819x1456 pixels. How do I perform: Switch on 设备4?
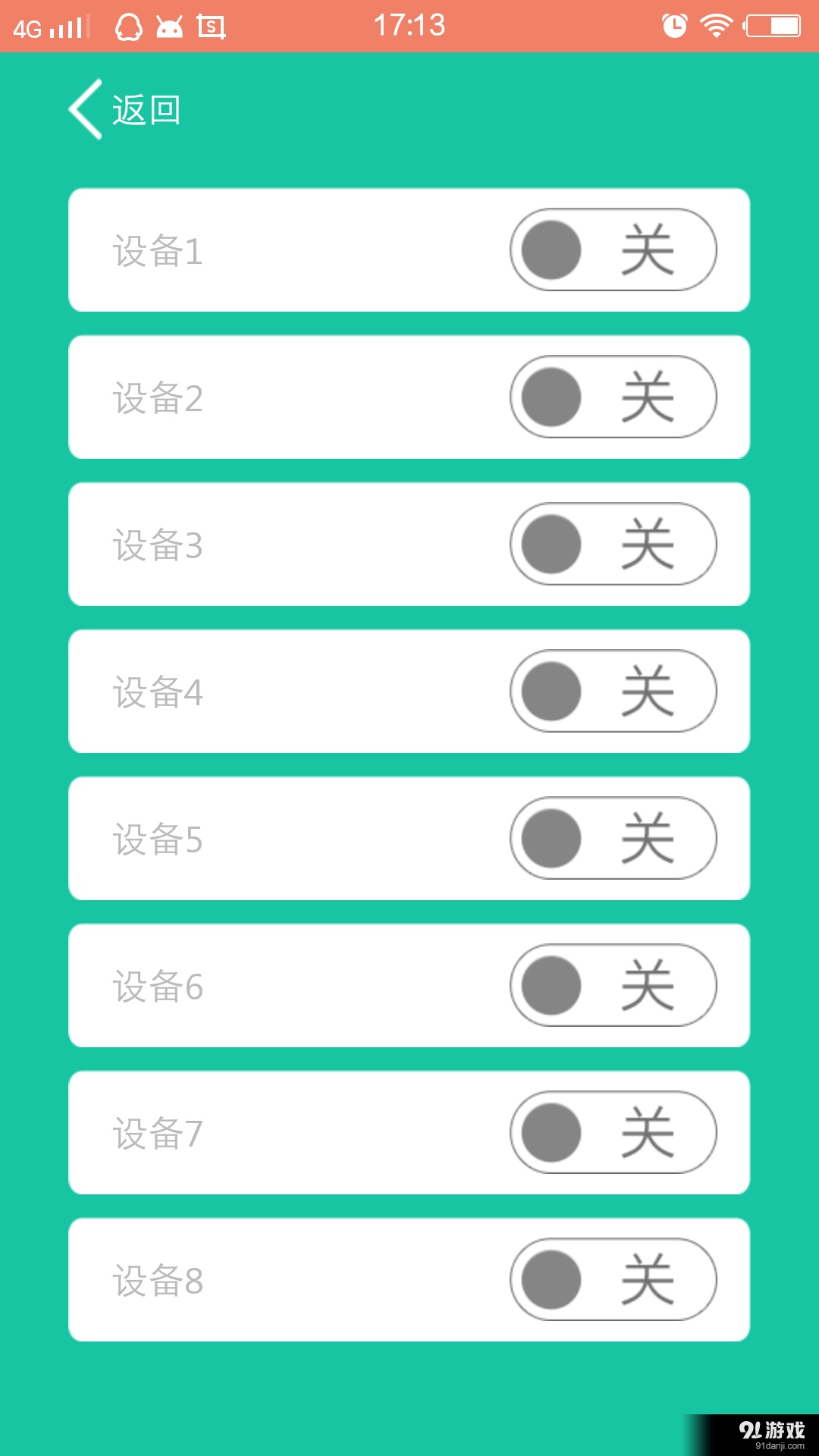pyautogui.click(x=613, y=691)
